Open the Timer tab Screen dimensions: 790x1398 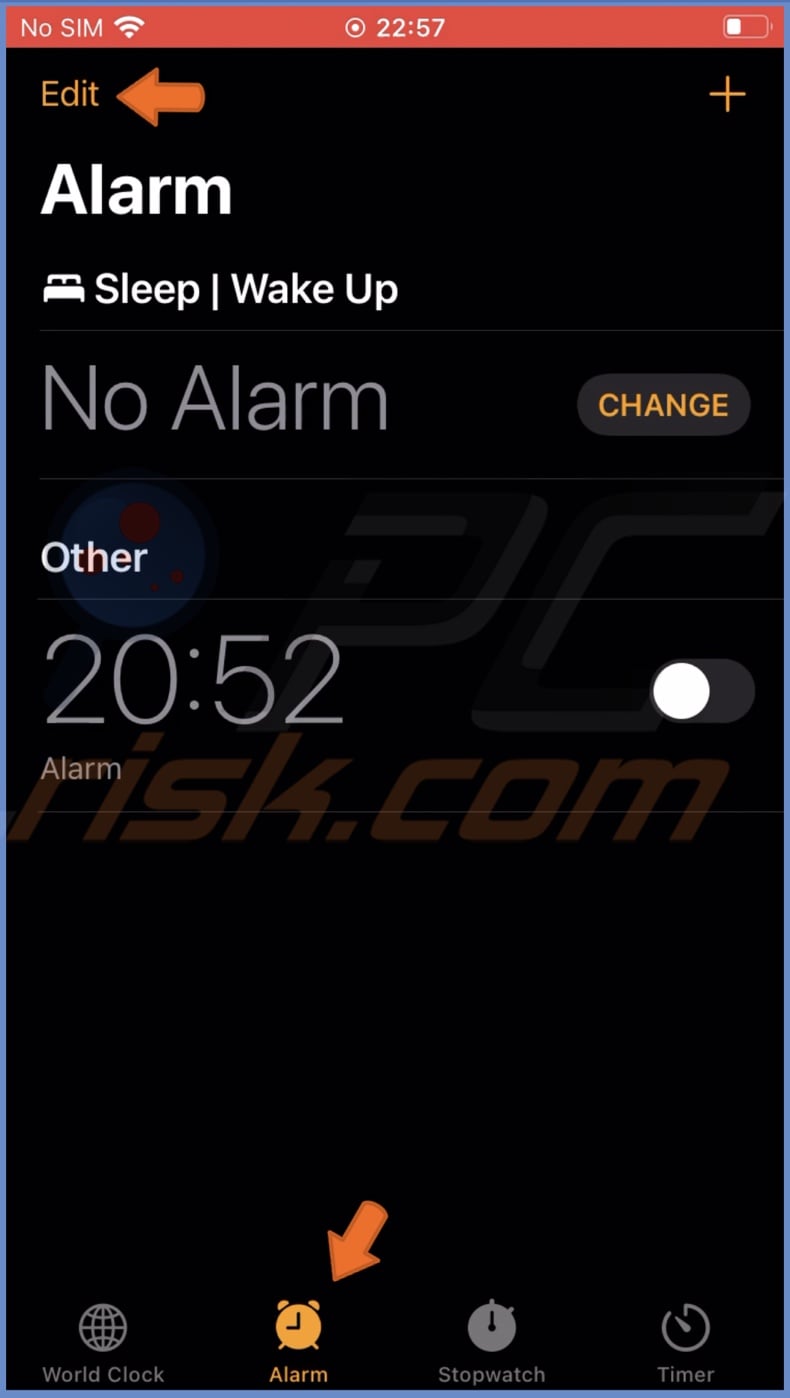tap(686, 1344)
